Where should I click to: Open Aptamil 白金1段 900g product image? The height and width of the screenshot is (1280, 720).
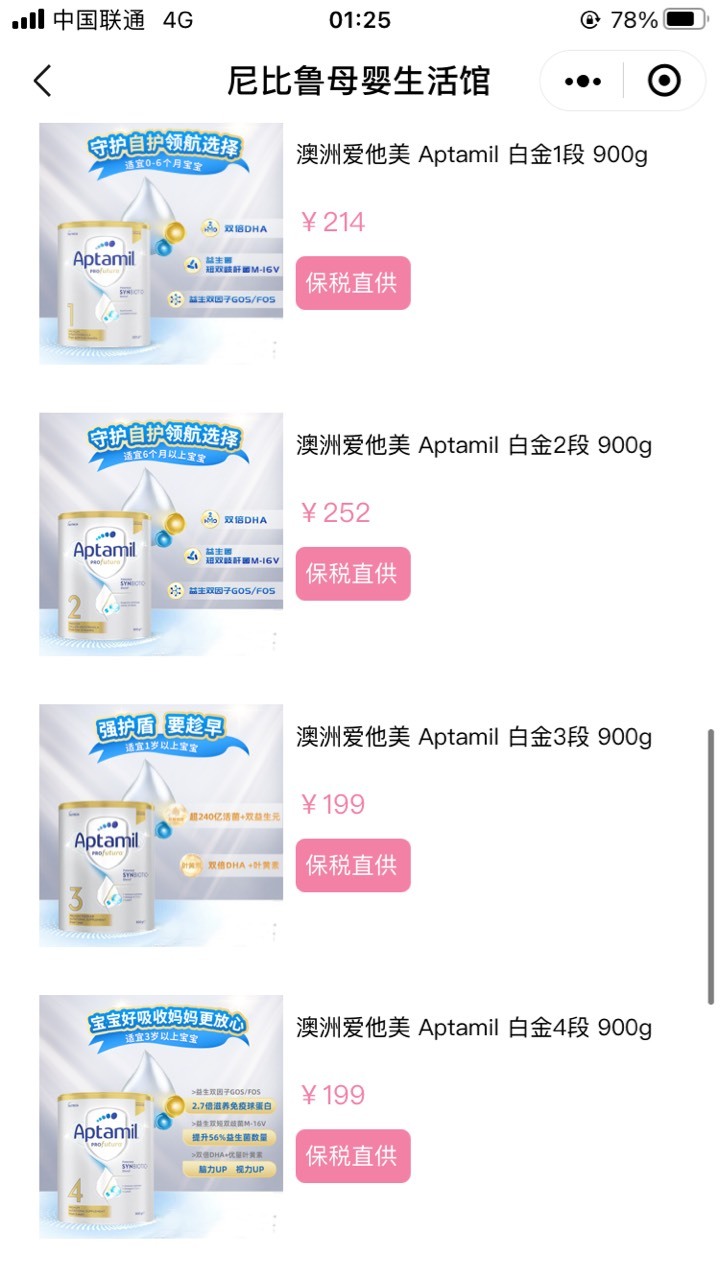(x=161, y=243)
